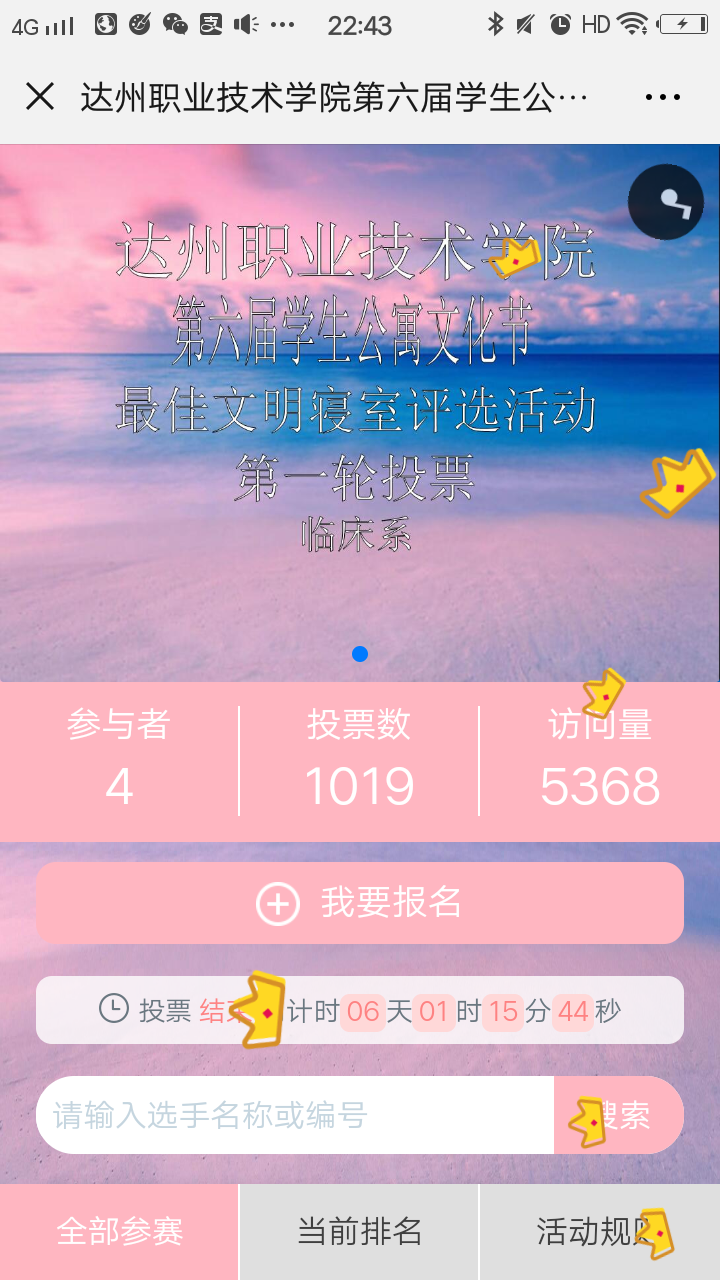Switch to the 当前排名 tab
Viewport: 720px width, 1280px height.
(359, 1232)
